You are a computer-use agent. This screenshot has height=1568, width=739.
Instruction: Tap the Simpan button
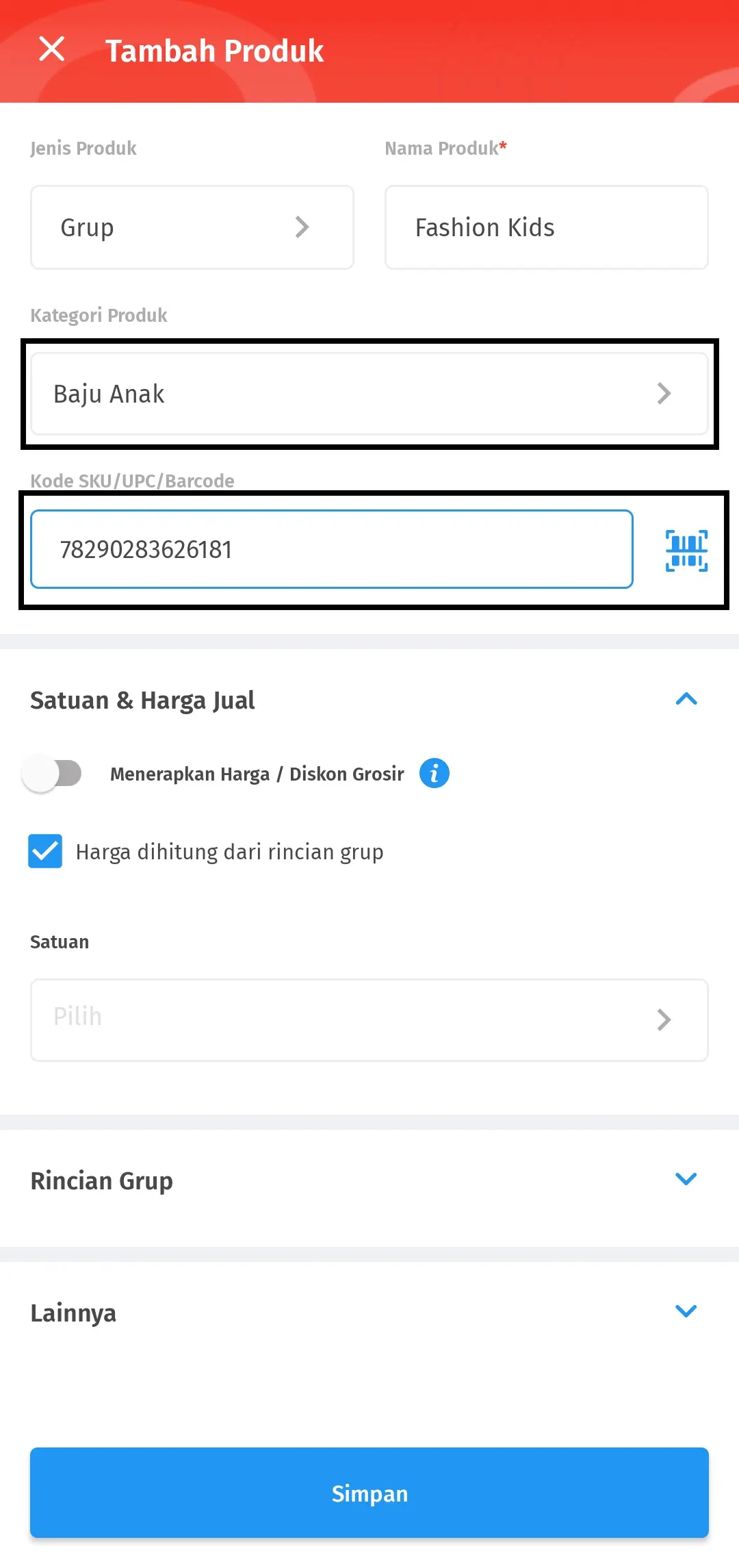[x=369, y=1494]
